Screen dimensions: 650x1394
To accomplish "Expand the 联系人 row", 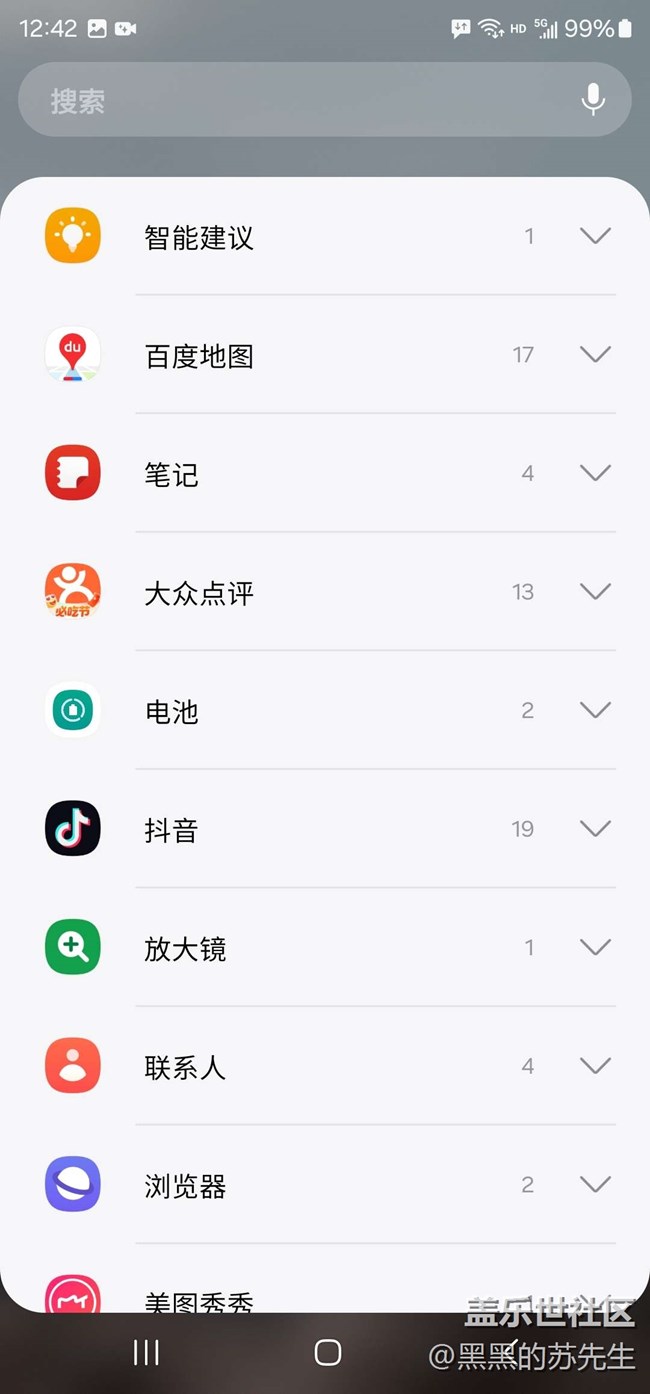I will point(595,1066).
